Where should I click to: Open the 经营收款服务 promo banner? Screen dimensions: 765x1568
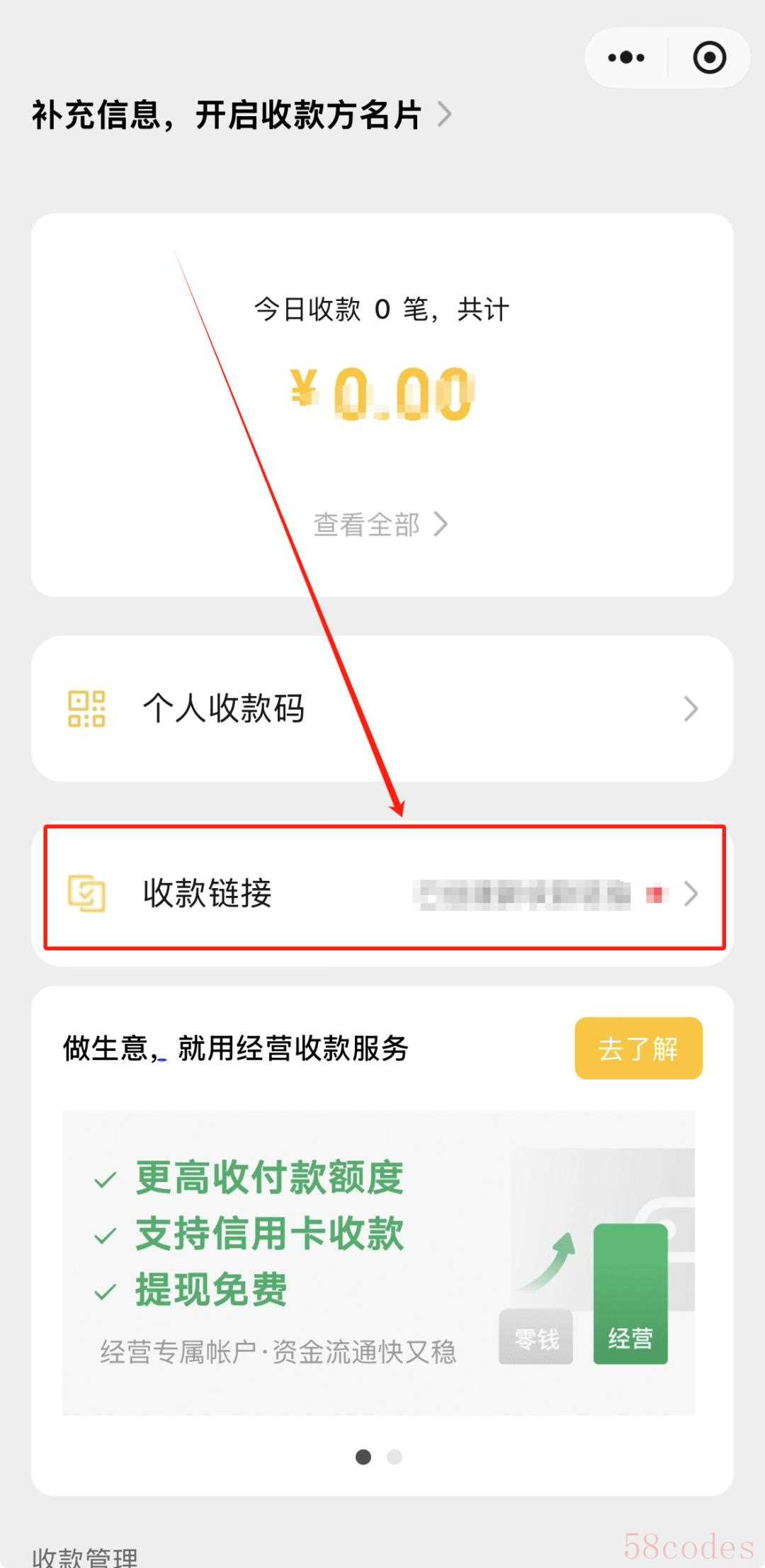click(x=378, y=1262)
